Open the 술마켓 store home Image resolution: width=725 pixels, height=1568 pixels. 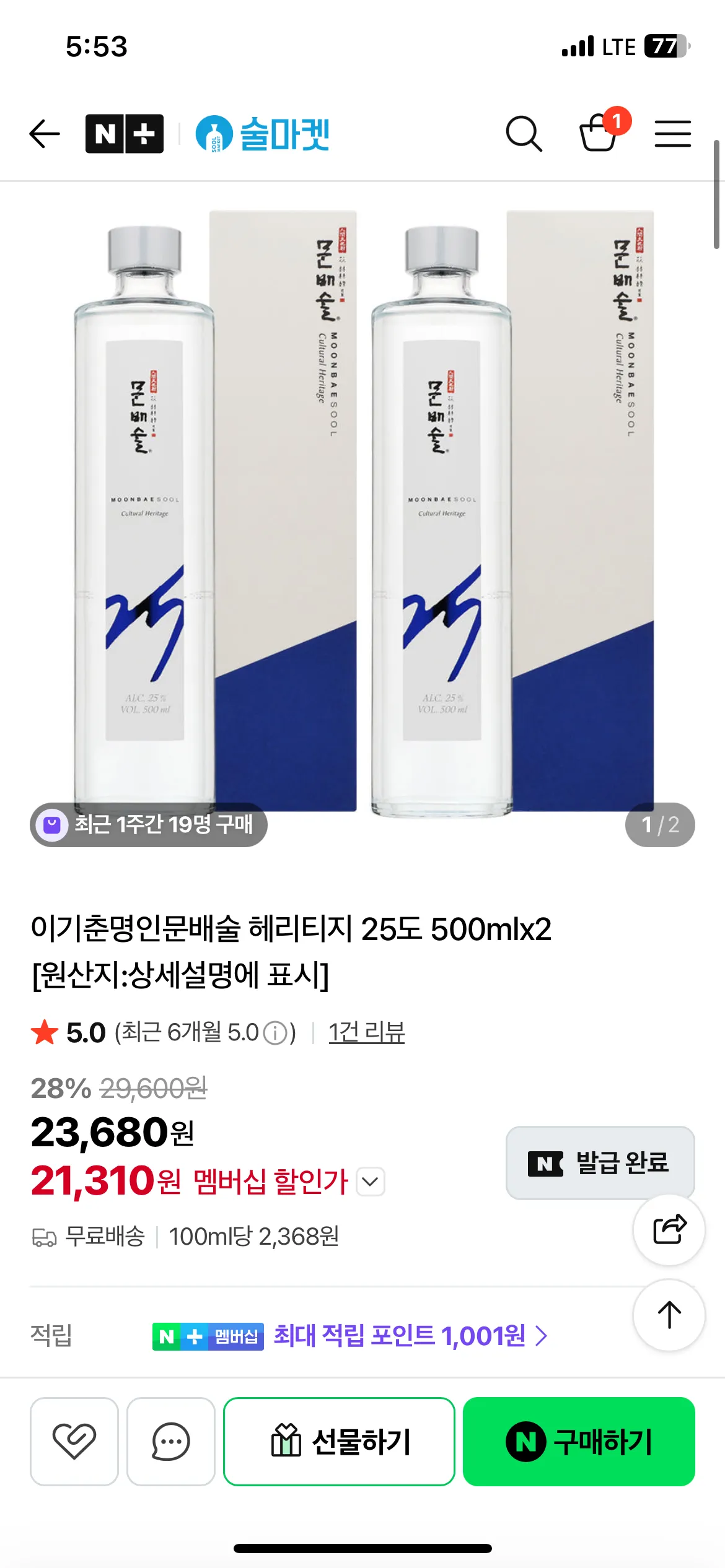(x=263, y=134)
